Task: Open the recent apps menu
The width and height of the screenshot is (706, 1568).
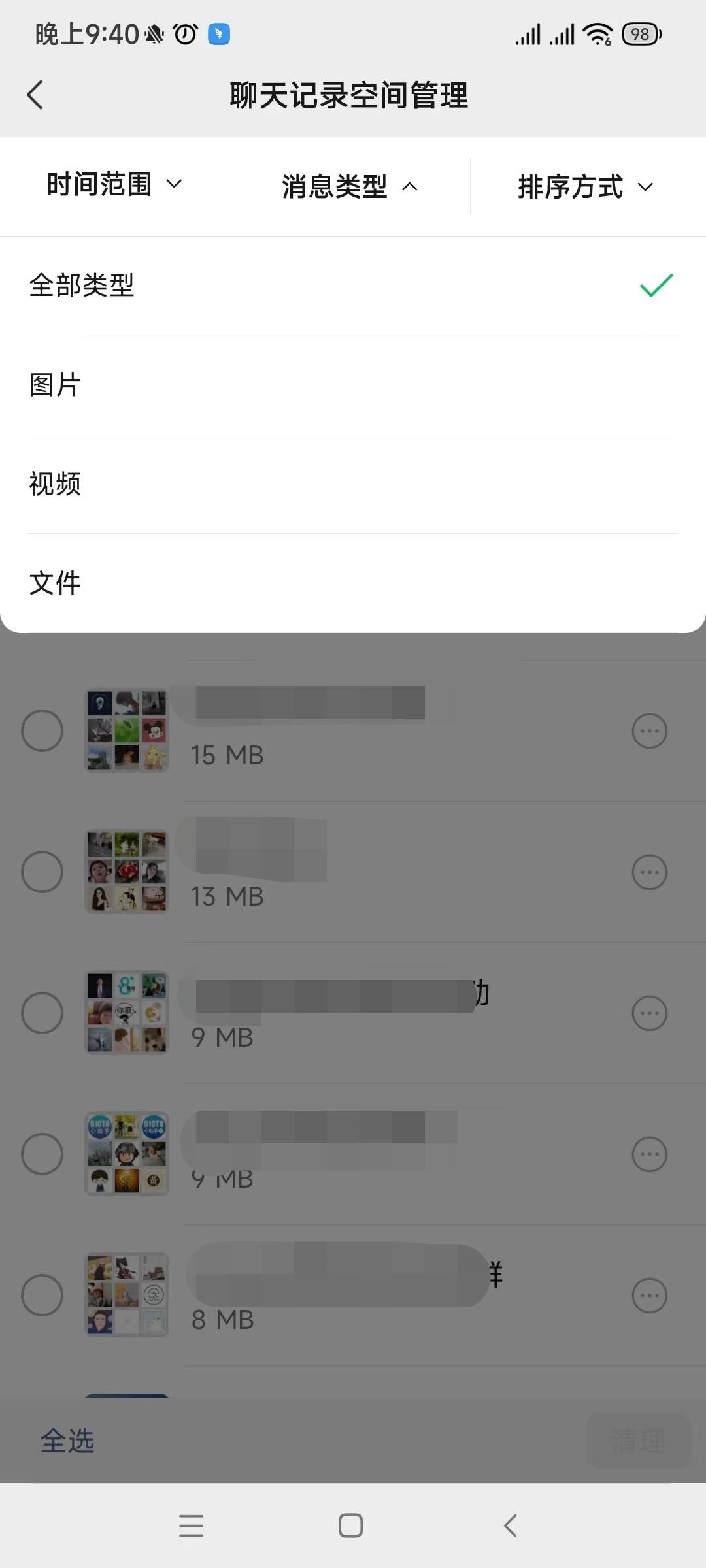Action: point(191,1526)
